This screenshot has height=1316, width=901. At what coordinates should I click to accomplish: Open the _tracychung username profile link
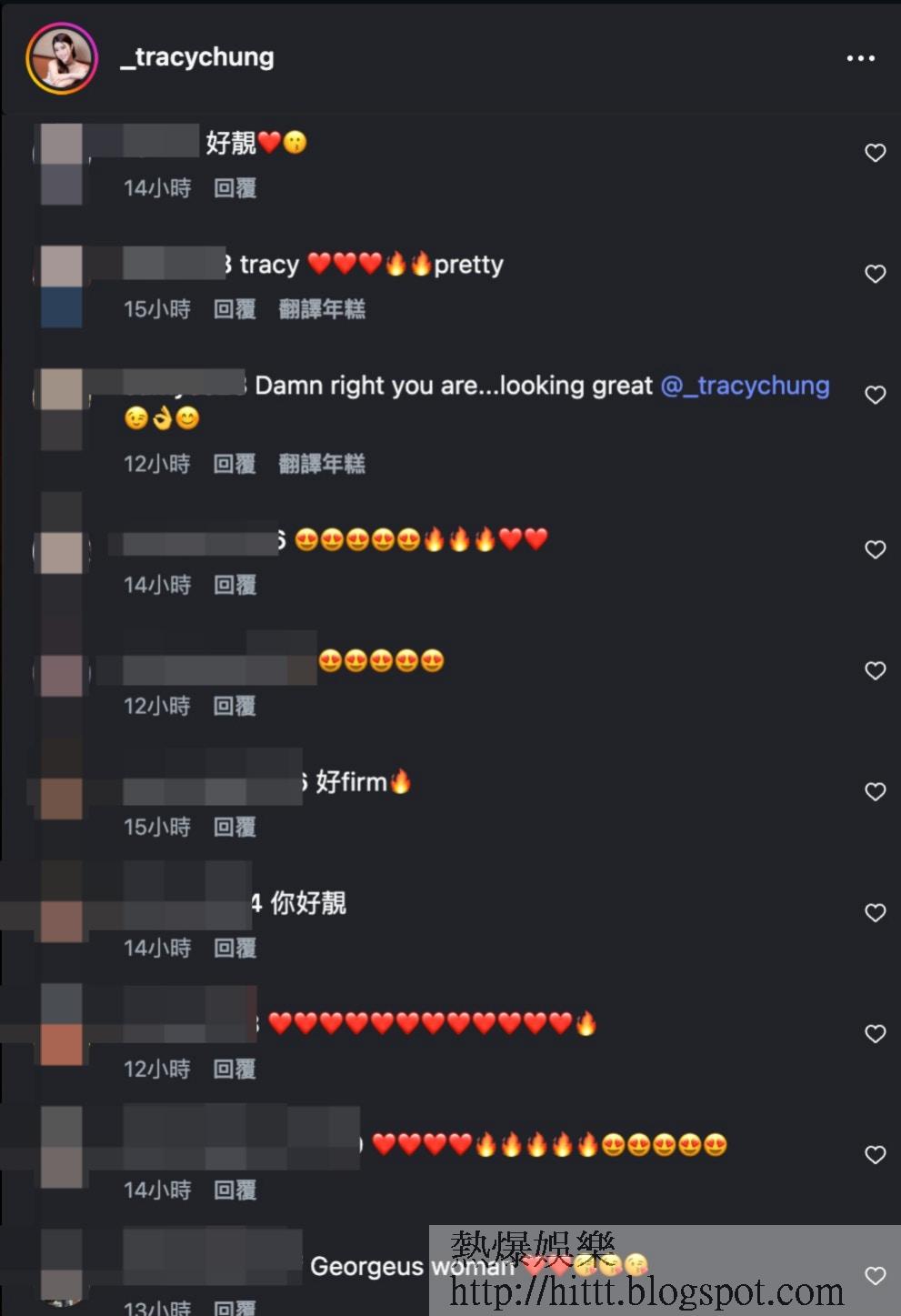pyautogui.click(x=197, y=57)
